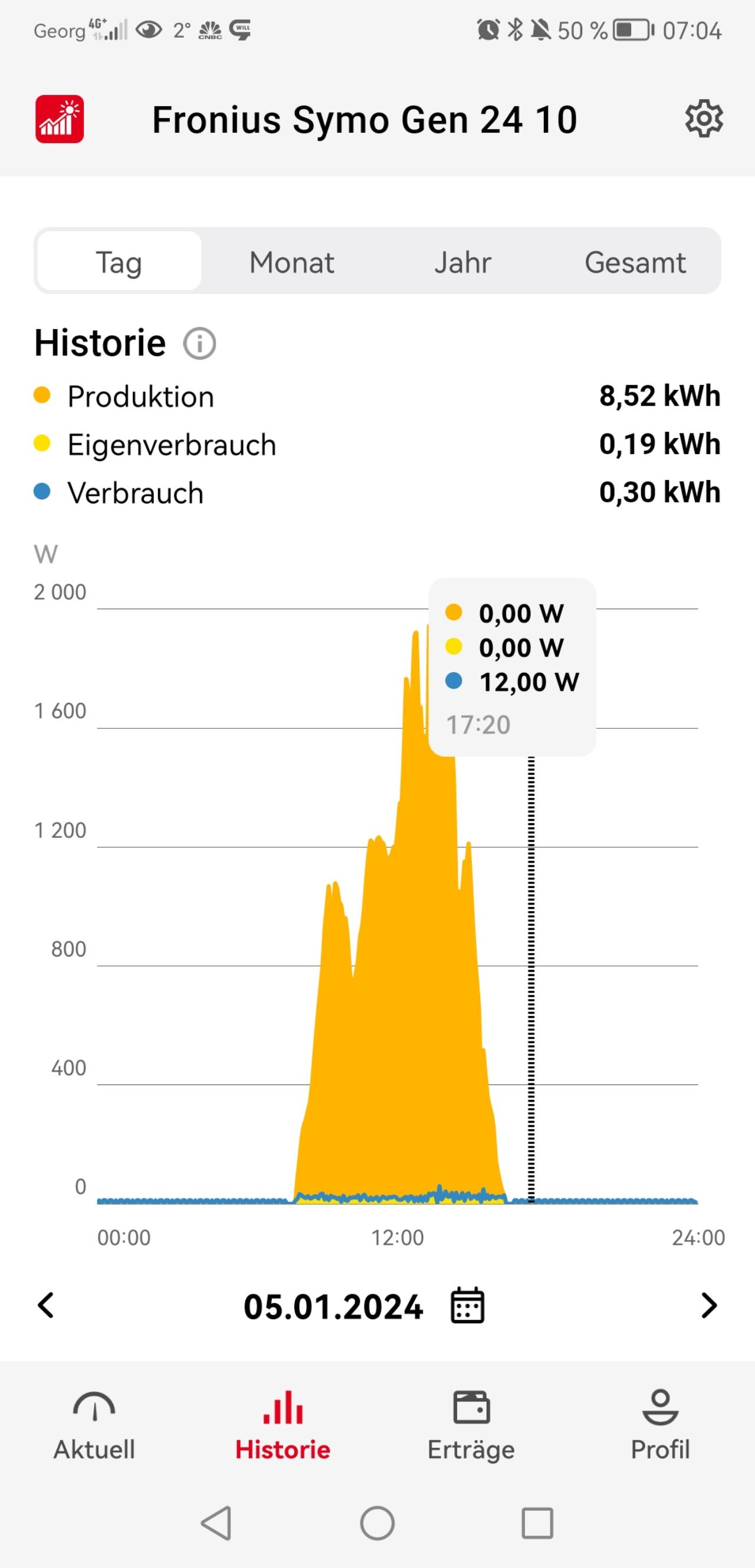
Task: Tap the system back button
Action: click(216, 1524)
